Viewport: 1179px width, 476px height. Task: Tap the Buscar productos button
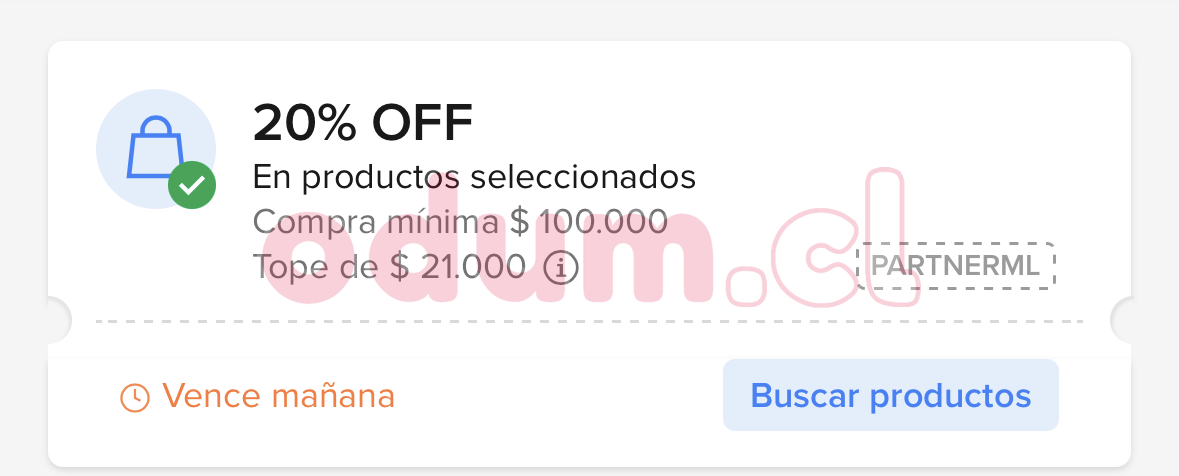[x=890, y=395]
